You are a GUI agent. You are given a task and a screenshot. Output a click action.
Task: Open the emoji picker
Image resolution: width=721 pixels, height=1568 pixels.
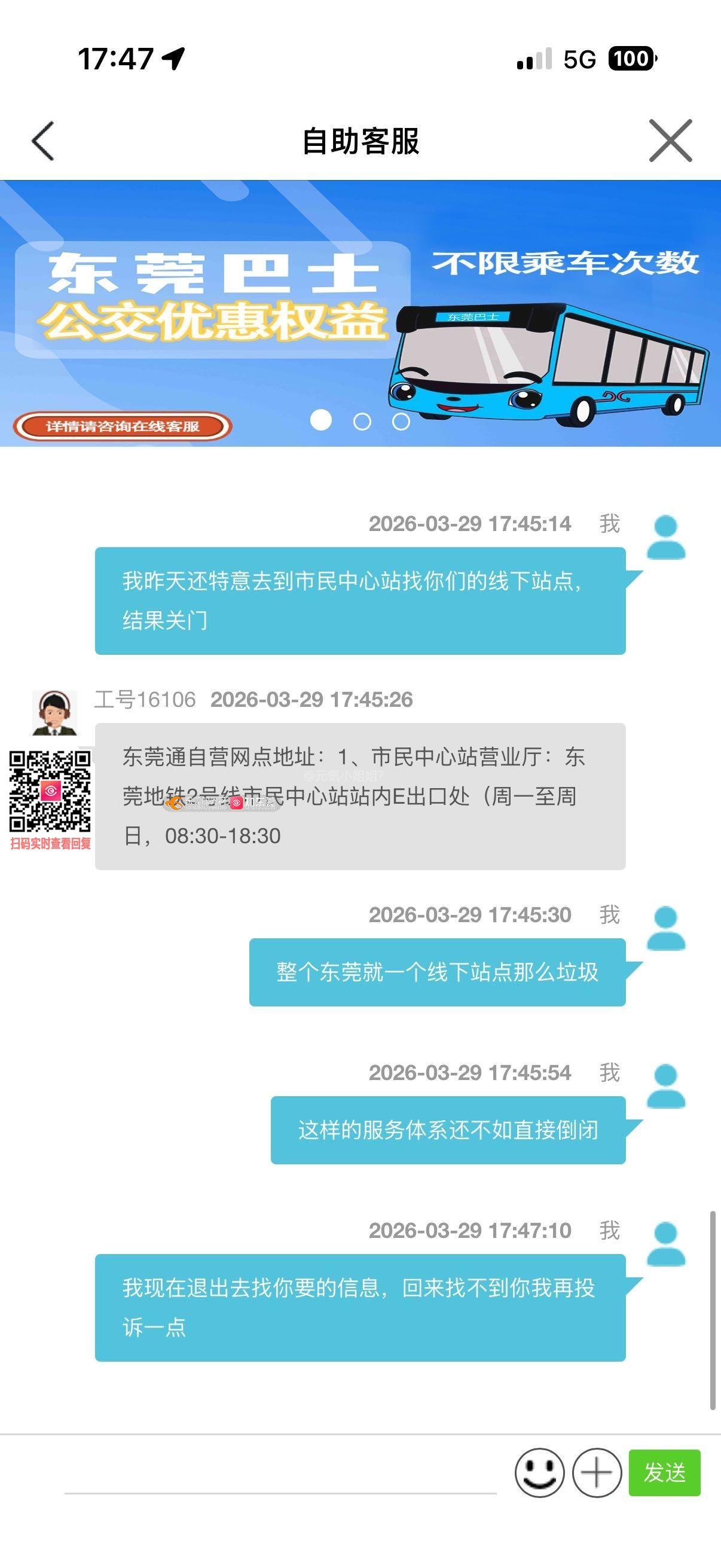click(539, 1472)
